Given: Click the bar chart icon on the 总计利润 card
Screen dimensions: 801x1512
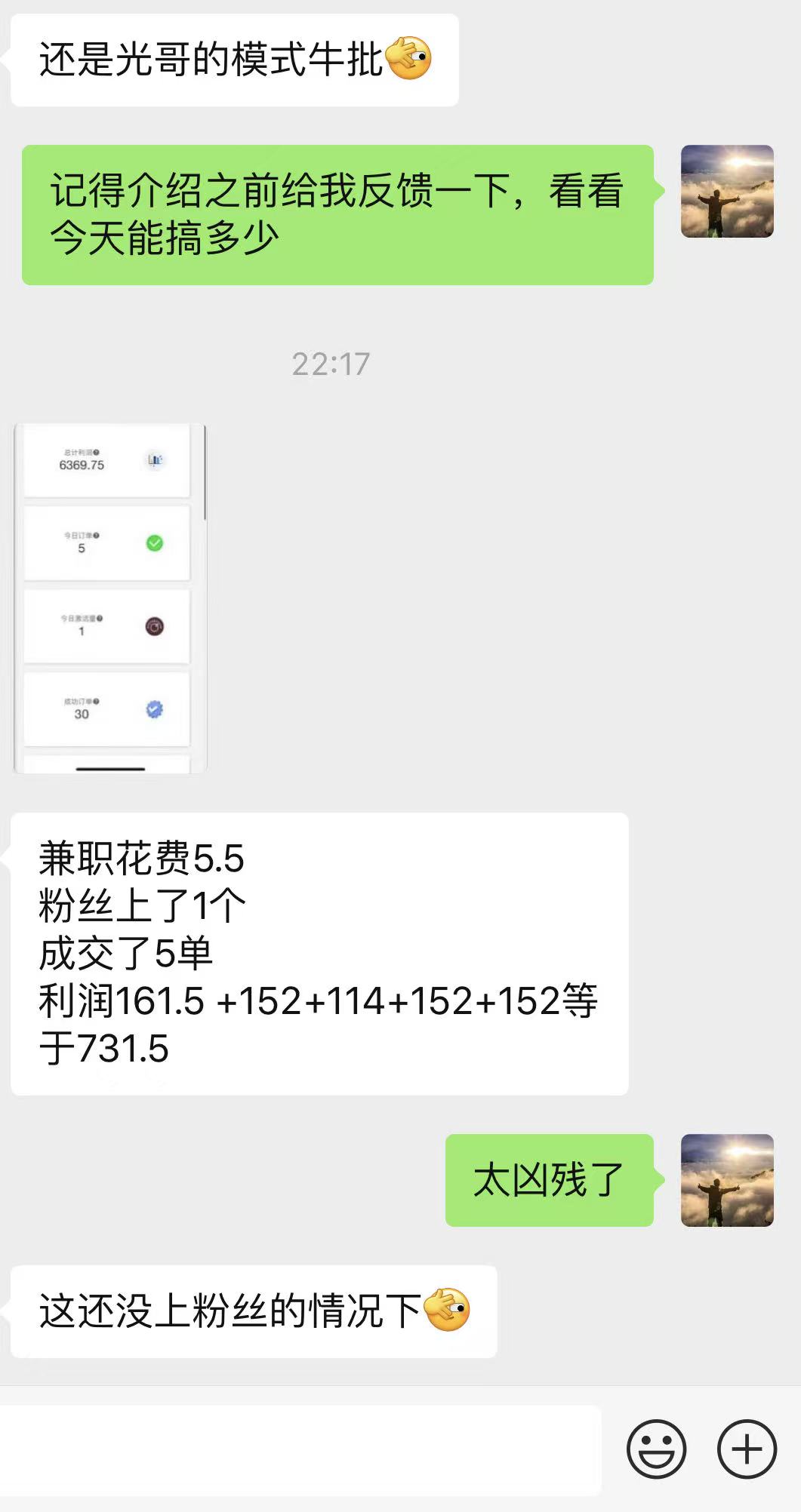Looking at the screenshot, I should coord(155,459).
